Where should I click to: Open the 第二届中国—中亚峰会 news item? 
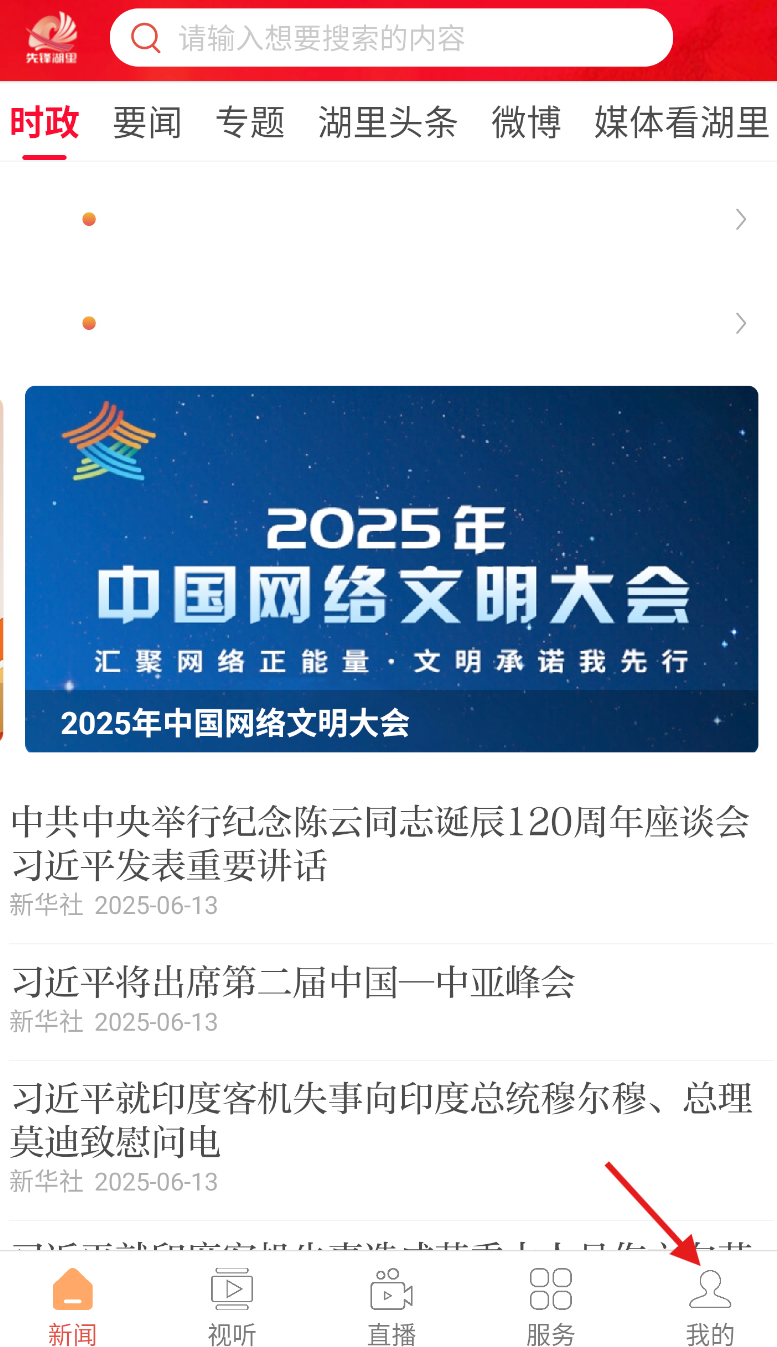pos(293,982)
